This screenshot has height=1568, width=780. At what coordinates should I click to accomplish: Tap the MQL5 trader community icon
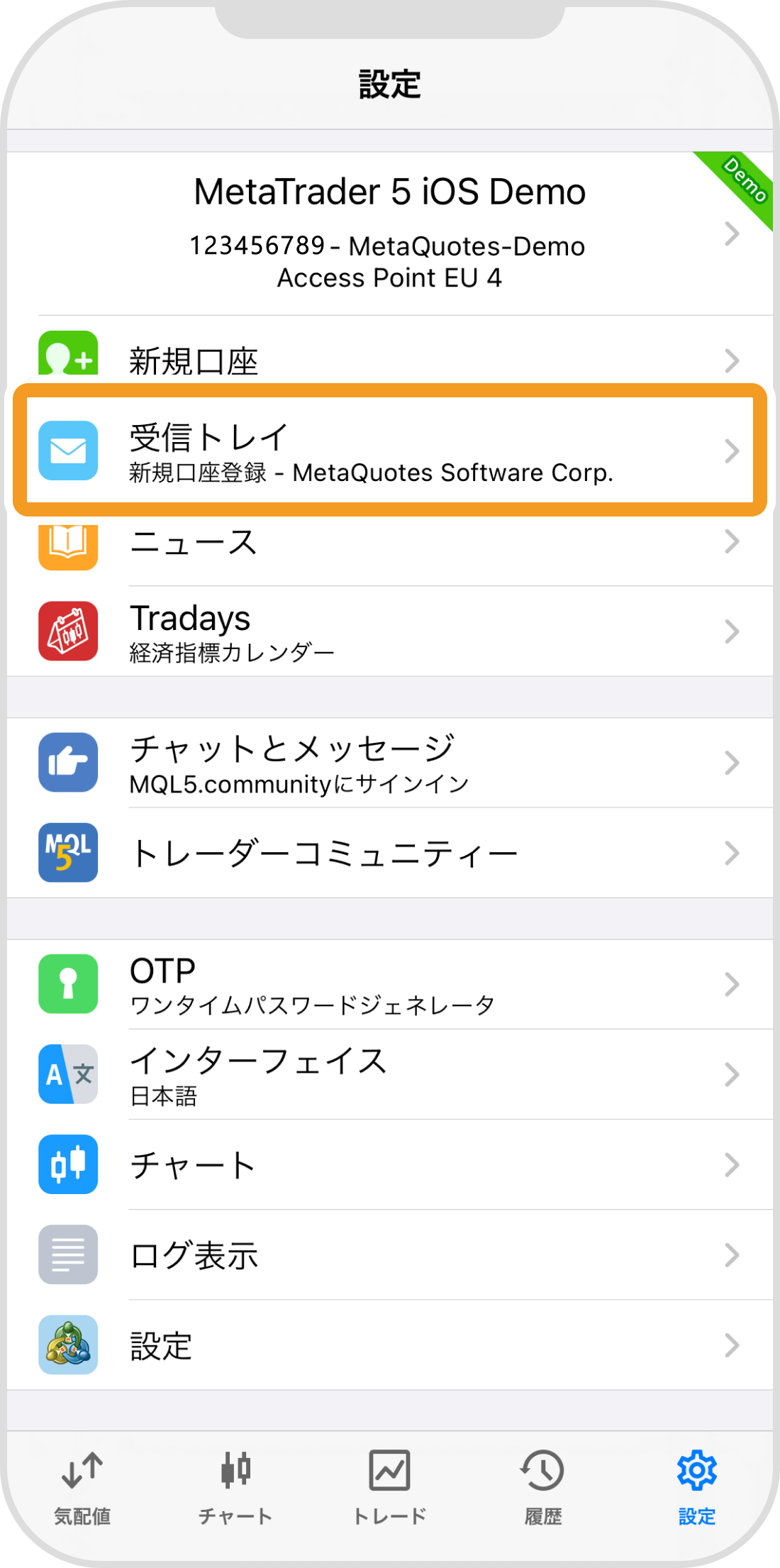[x=67, y=854]
